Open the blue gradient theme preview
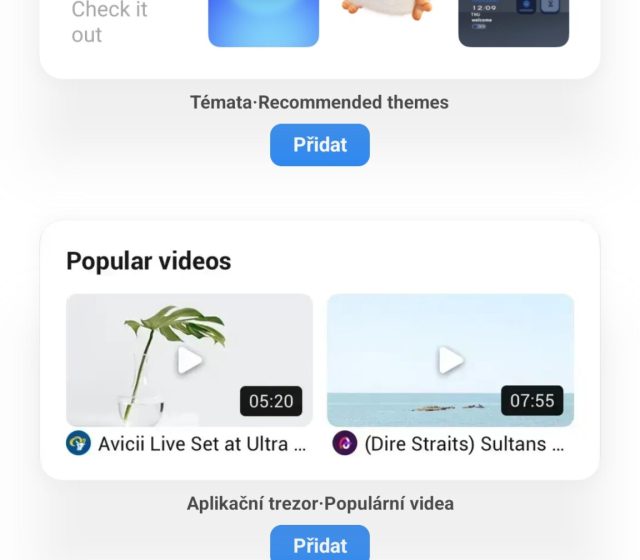 (x=263, y=22)
